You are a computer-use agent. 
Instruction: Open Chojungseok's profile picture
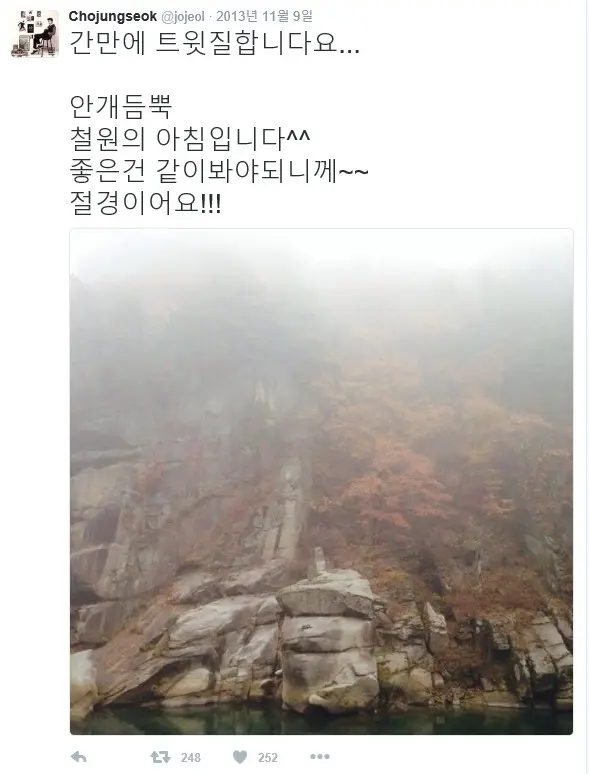pyautogui.click(x=35, y=34)
